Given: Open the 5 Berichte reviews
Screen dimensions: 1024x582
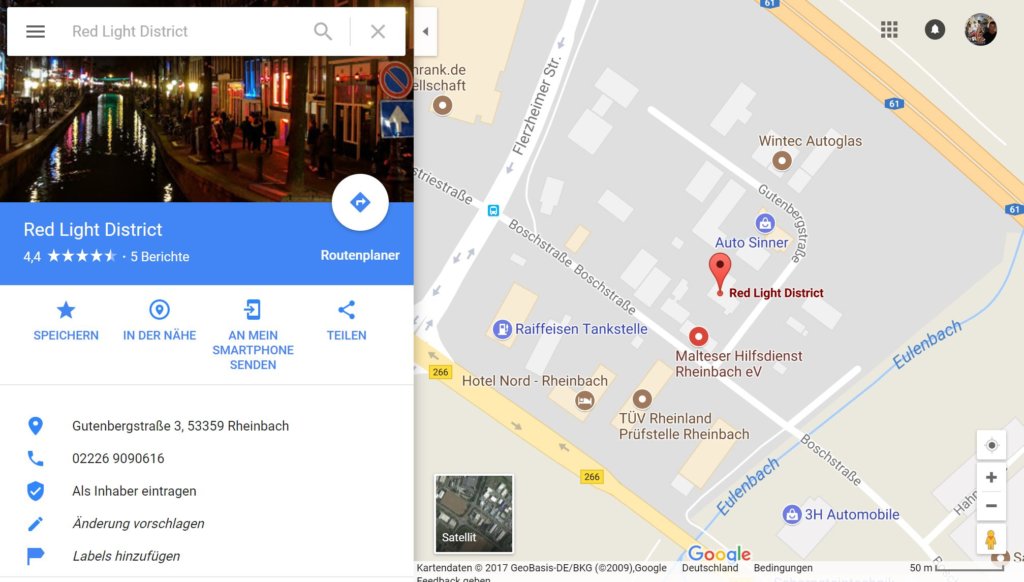Looking at the screenshot, I should click(x=160, y=257).
